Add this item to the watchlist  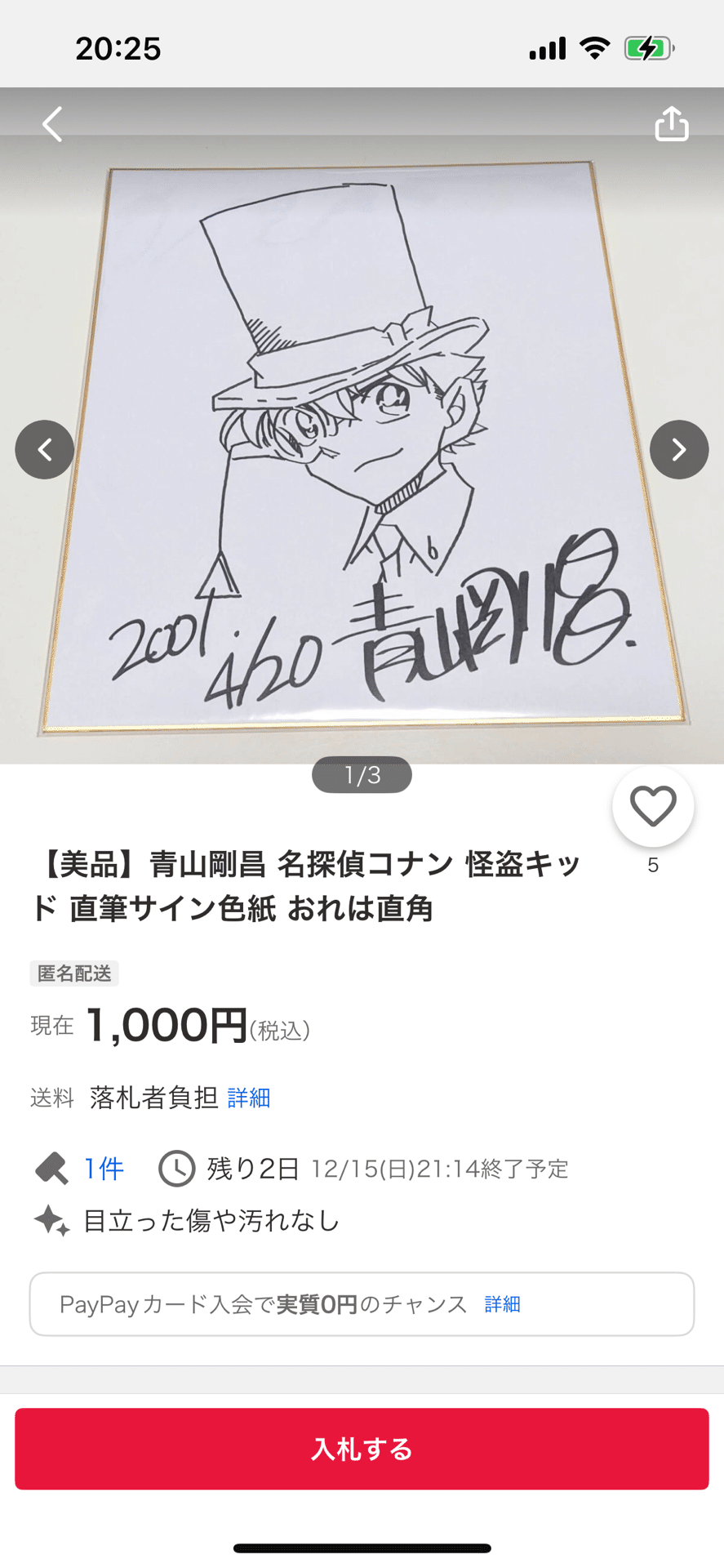[653, 807]
